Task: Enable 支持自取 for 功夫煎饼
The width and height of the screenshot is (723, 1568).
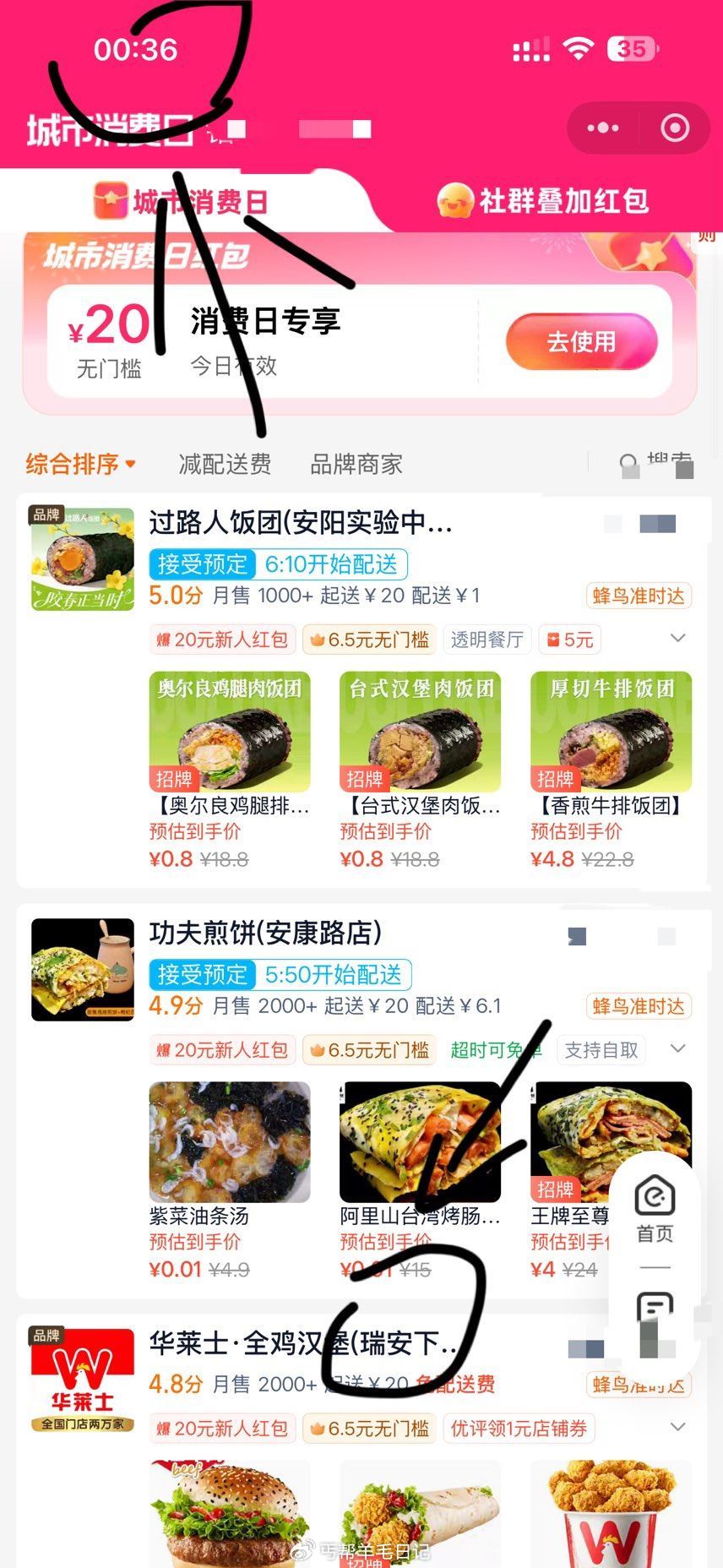Action: pos(601,1050)
